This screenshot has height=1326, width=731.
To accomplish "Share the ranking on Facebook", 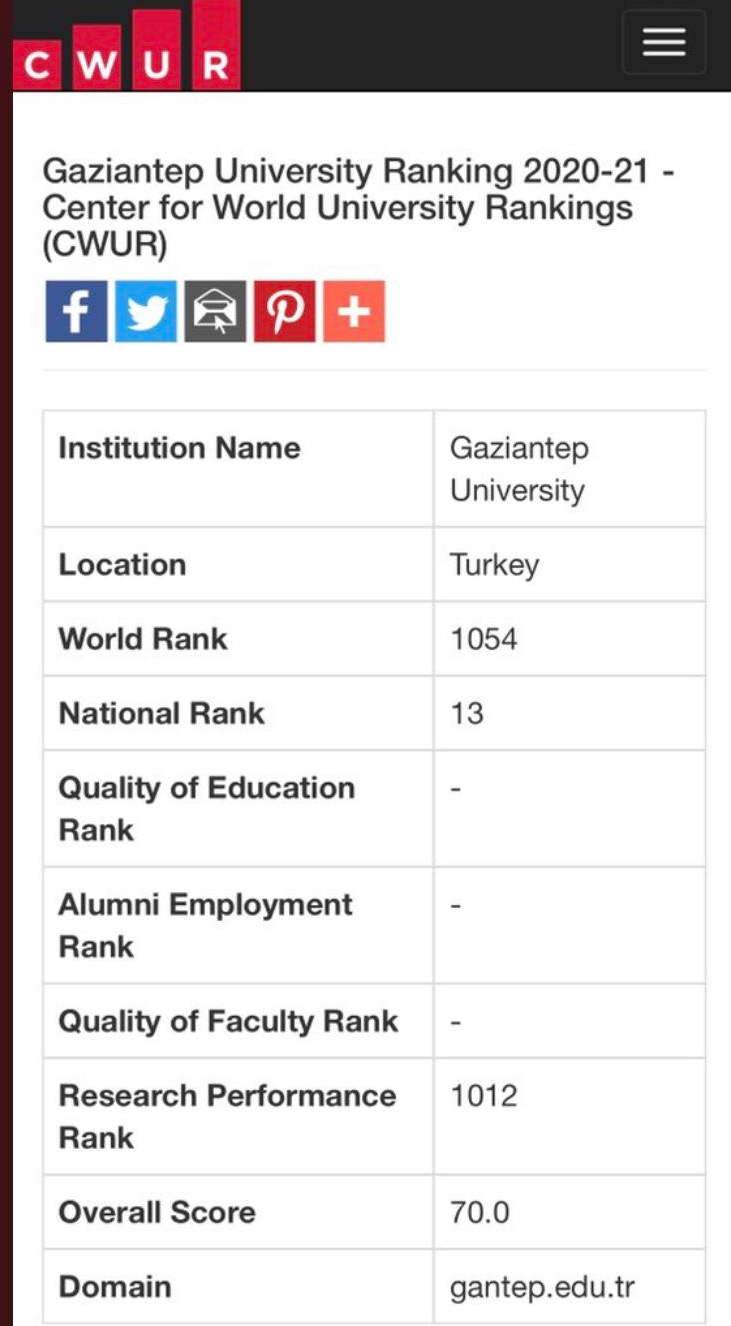I will [76, 312].
